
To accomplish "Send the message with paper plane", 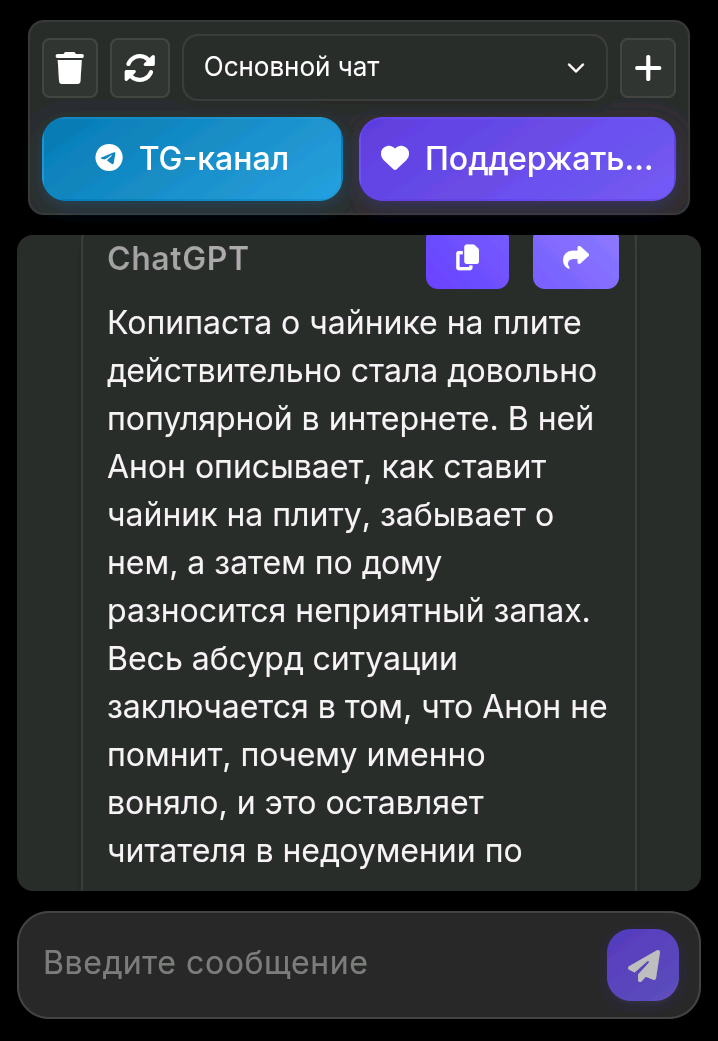I will tap(643, 965).
